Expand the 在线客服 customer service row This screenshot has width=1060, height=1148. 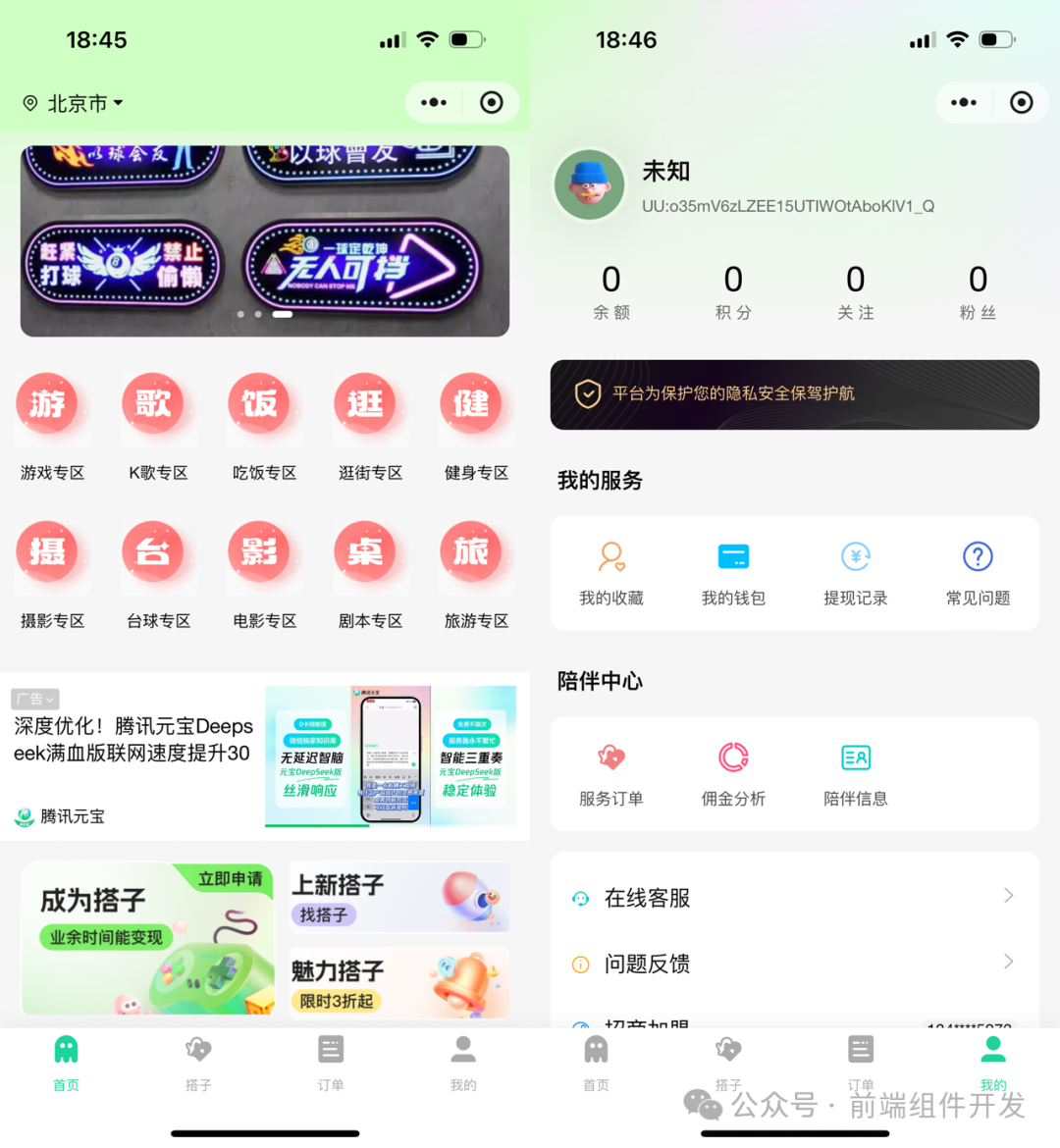795,896
